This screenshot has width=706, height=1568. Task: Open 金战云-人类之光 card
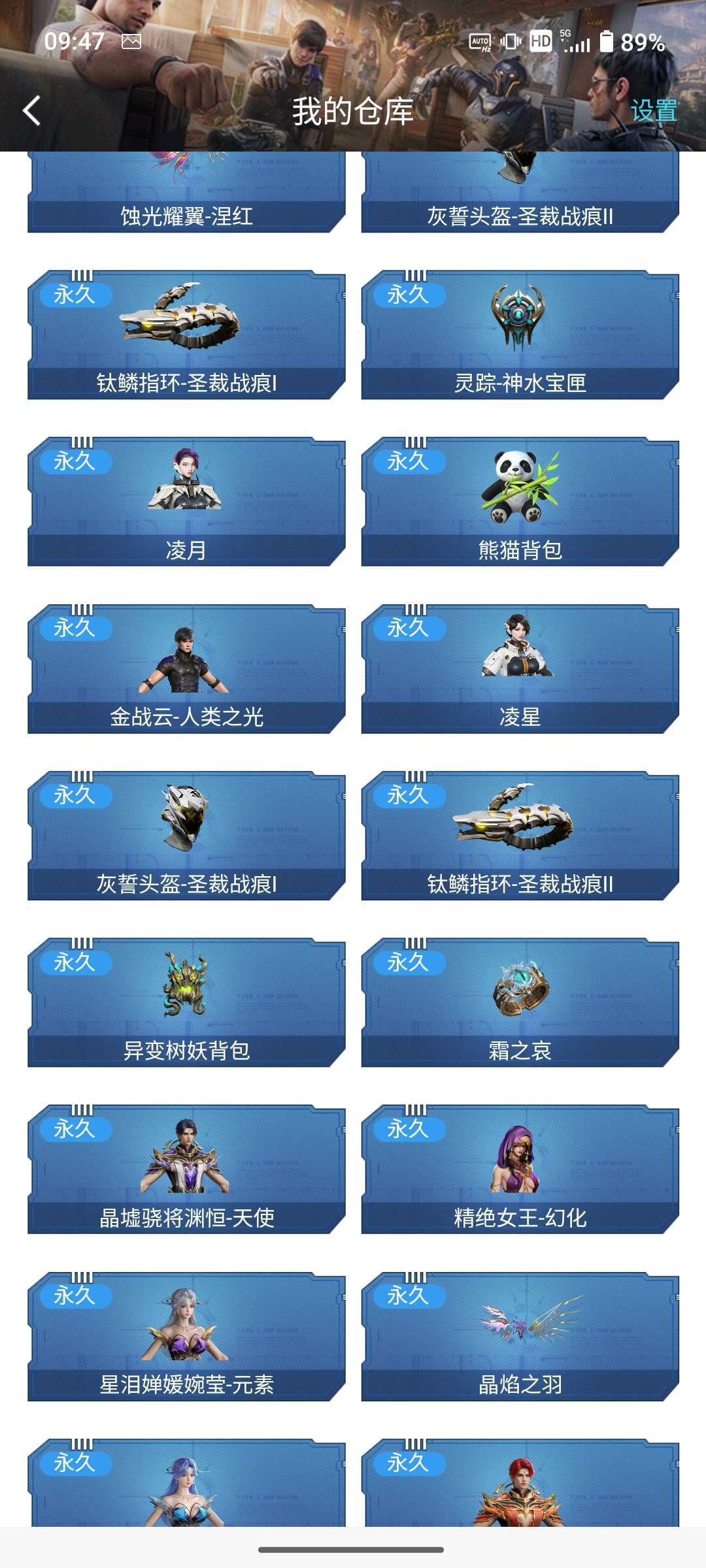[186, 668]
